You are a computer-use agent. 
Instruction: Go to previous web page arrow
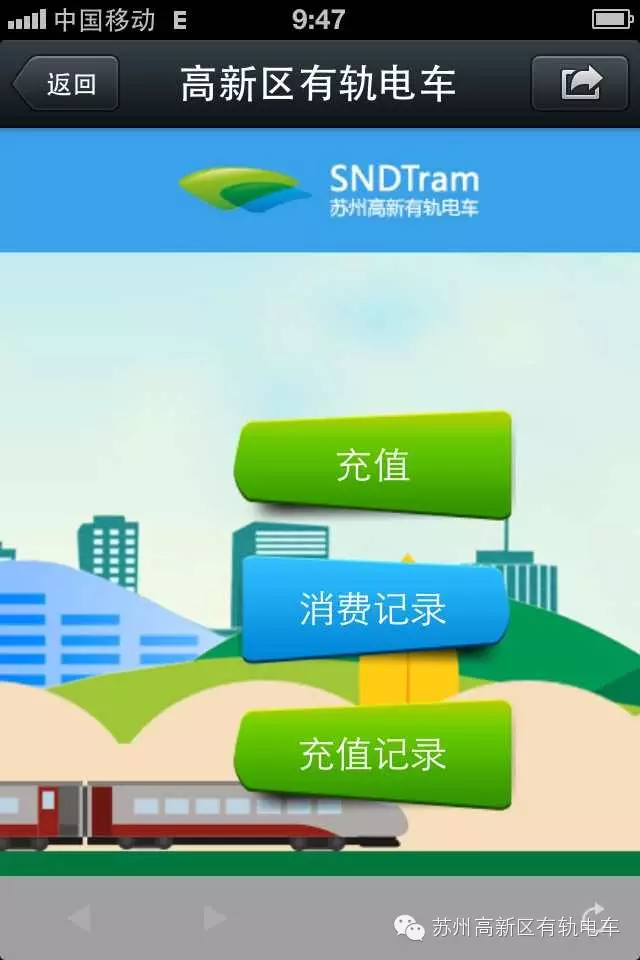(79, 917)
